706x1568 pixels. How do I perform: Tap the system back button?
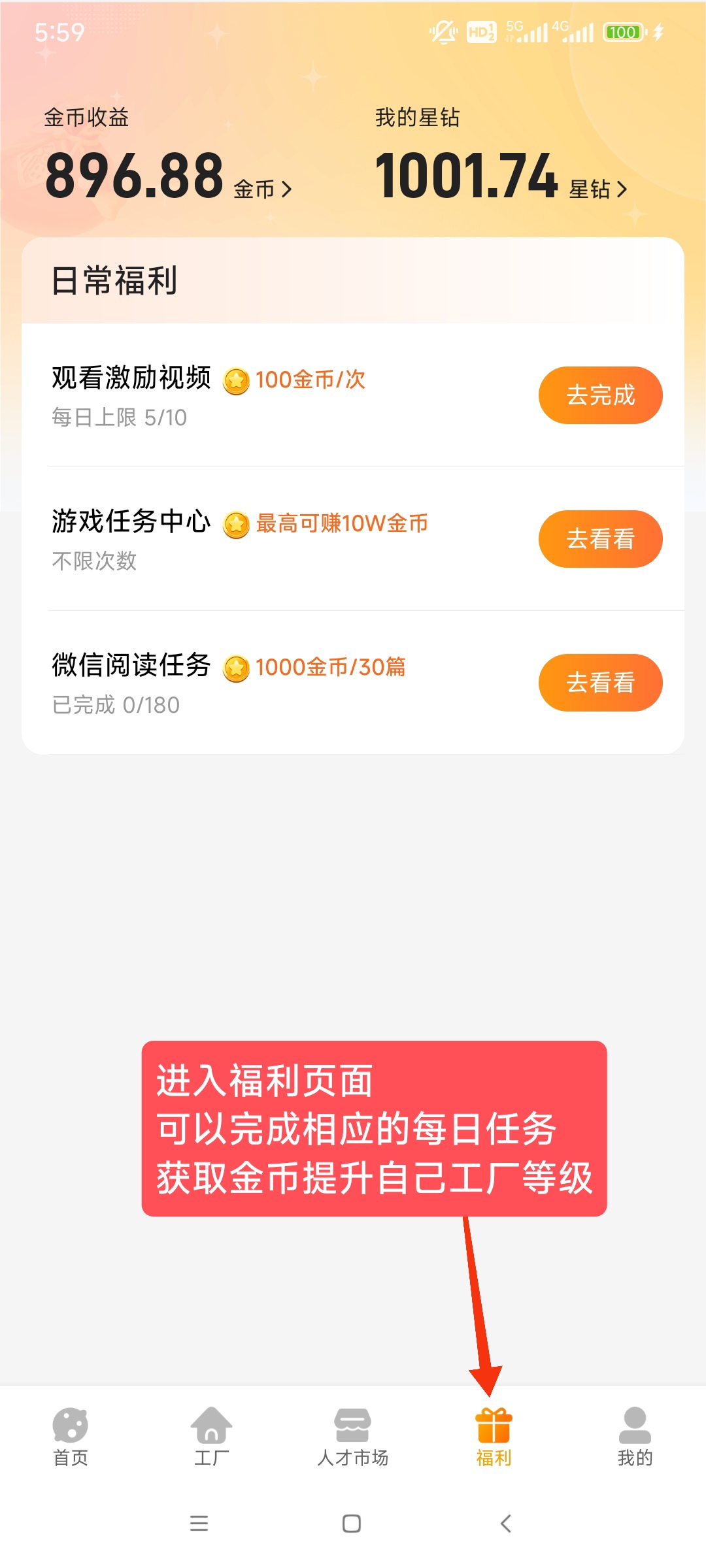click(x=505, y=1524)
